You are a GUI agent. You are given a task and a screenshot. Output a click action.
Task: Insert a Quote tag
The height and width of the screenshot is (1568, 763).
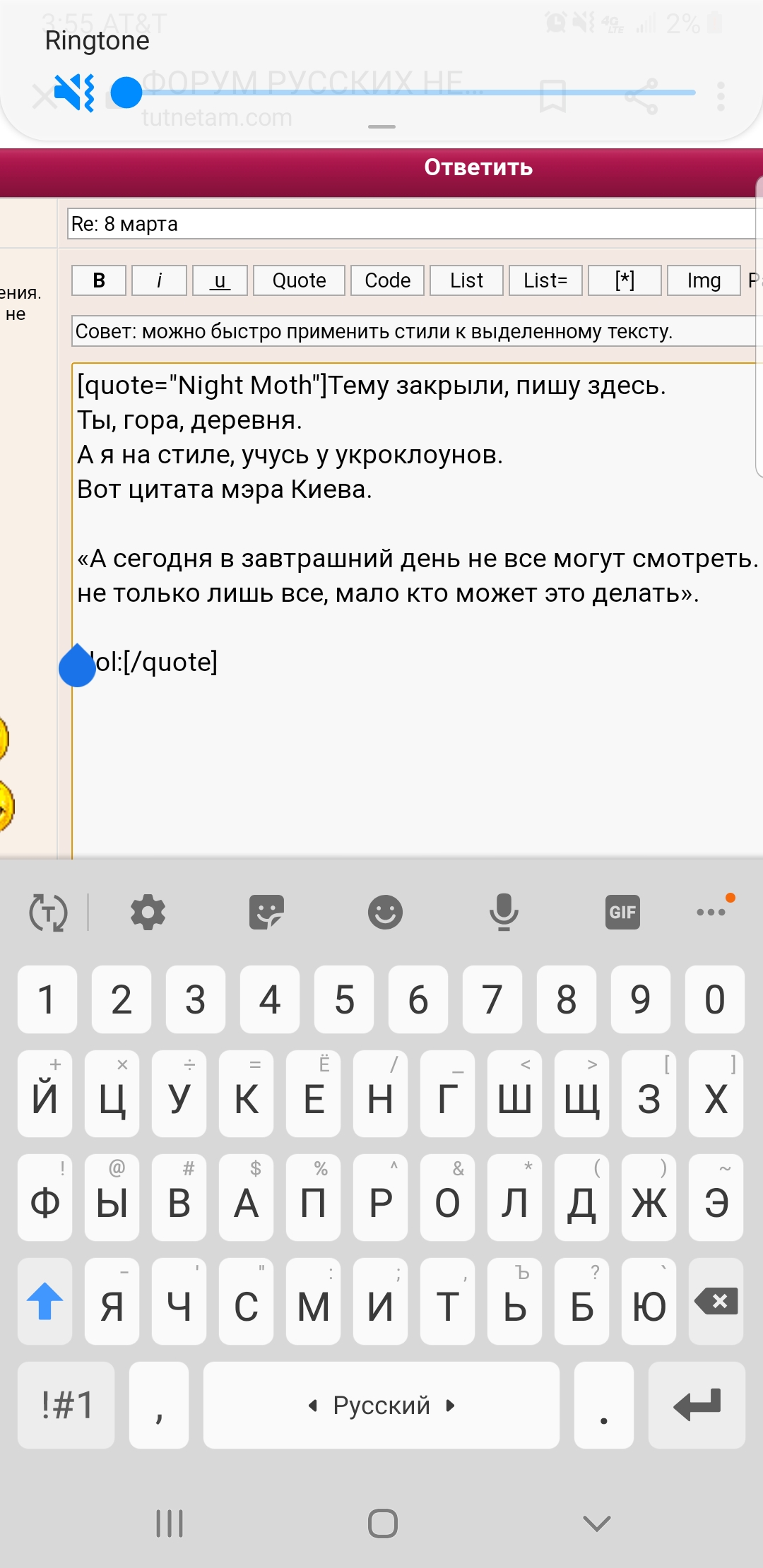[x=299, y=280]
